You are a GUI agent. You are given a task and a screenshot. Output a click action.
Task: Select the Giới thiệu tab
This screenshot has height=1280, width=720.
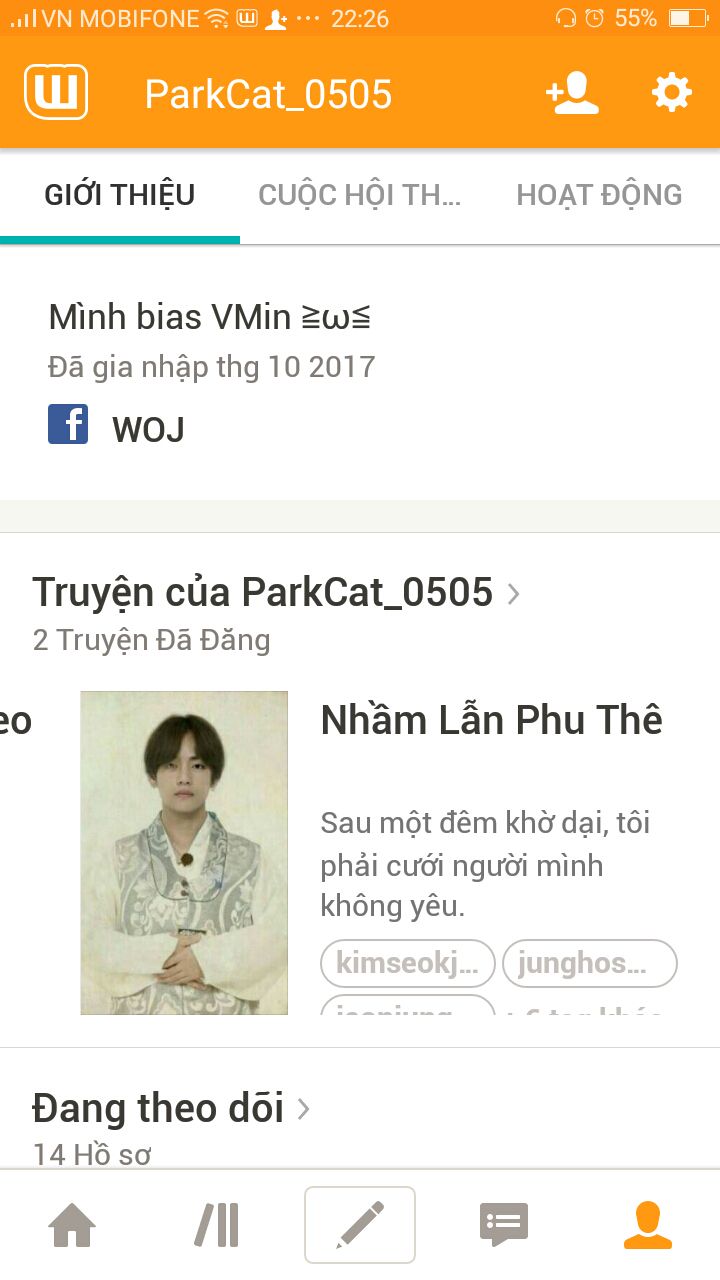120,195
